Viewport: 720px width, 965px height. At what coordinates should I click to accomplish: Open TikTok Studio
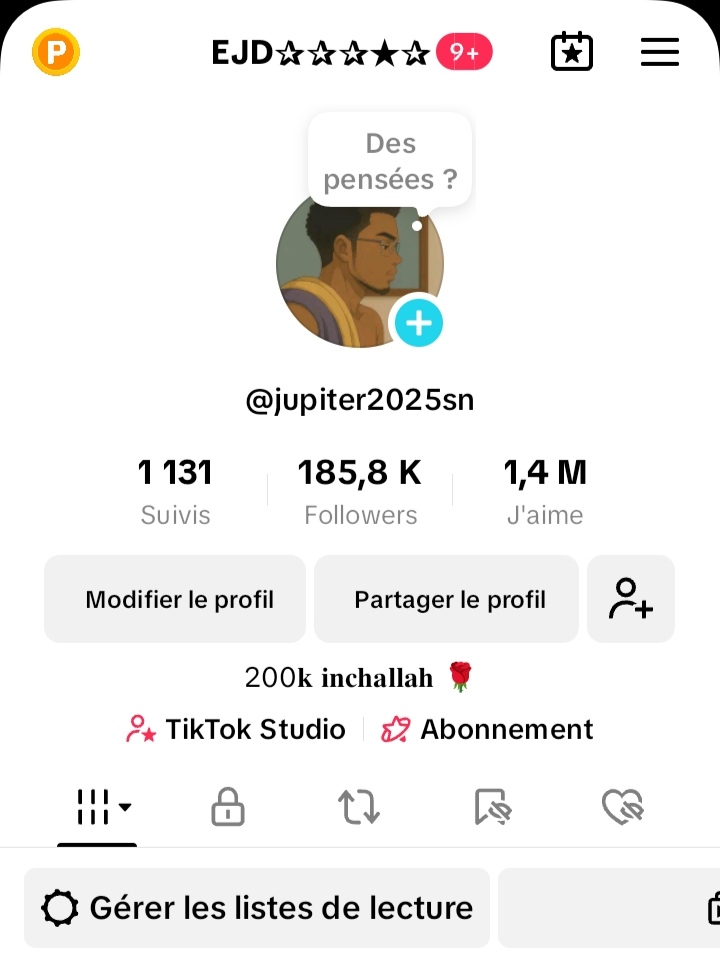coord(236,730)
